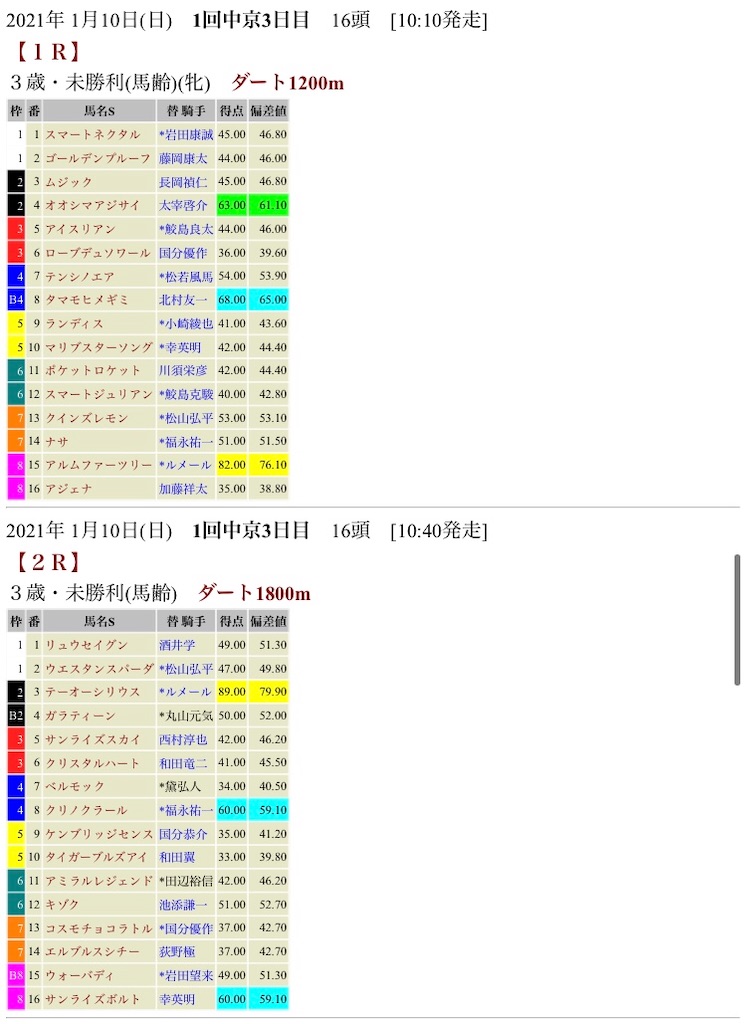Open jockey 北村友一's link
The width and height of the screenshot is (747, 1024).
(183, 300)
